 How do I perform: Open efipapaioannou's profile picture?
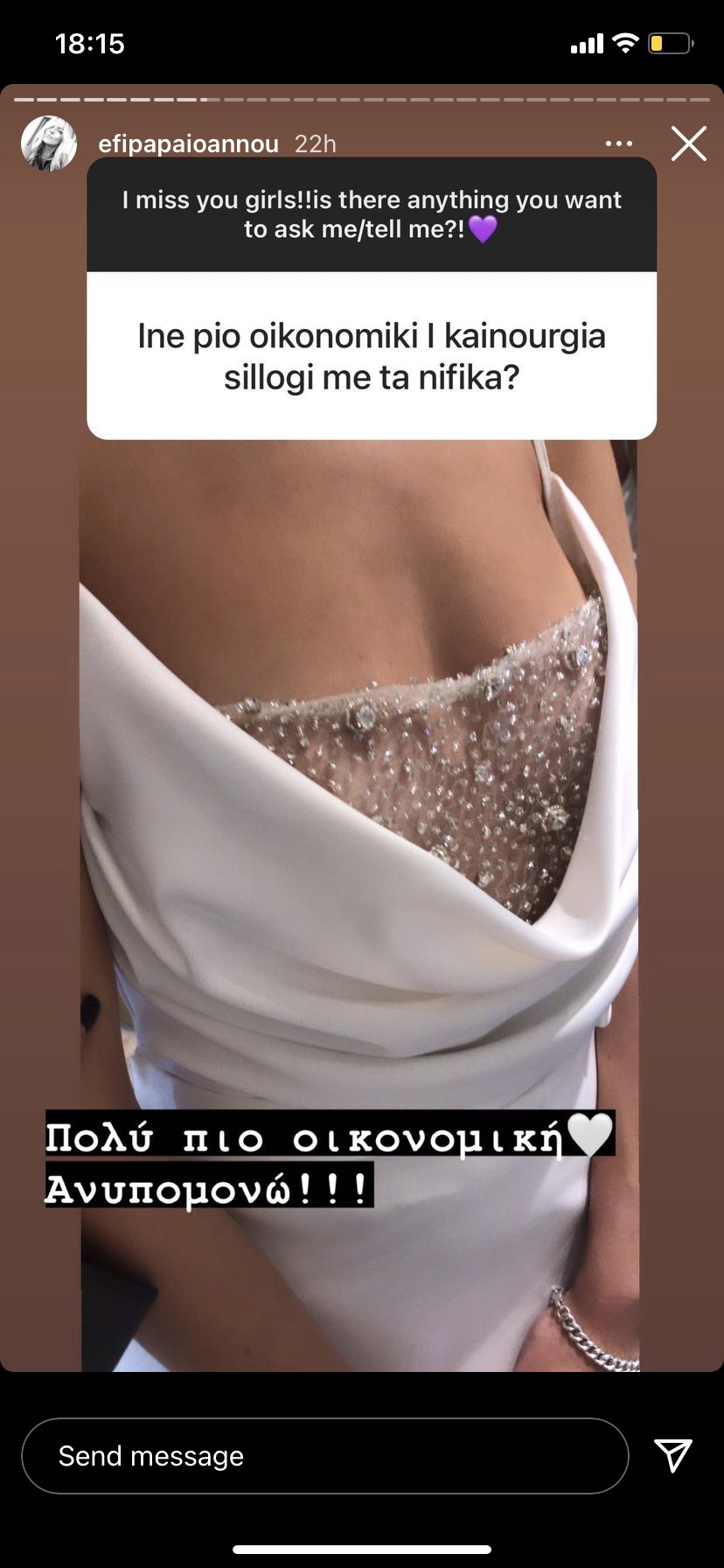point(49,143)
